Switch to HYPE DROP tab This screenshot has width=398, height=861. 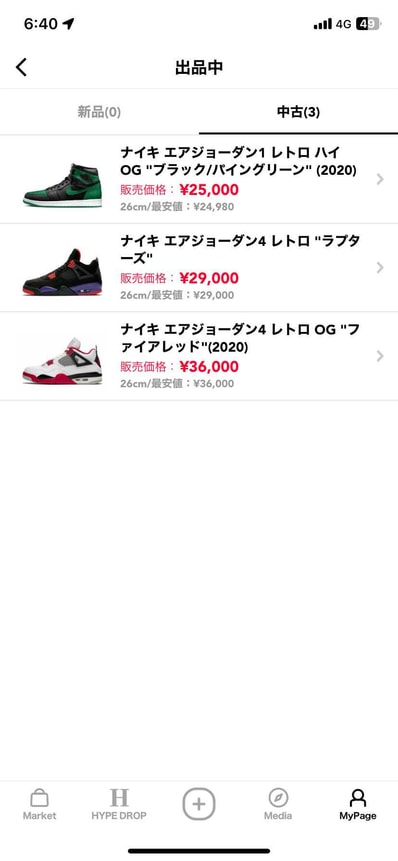click(x=119, y=804)
